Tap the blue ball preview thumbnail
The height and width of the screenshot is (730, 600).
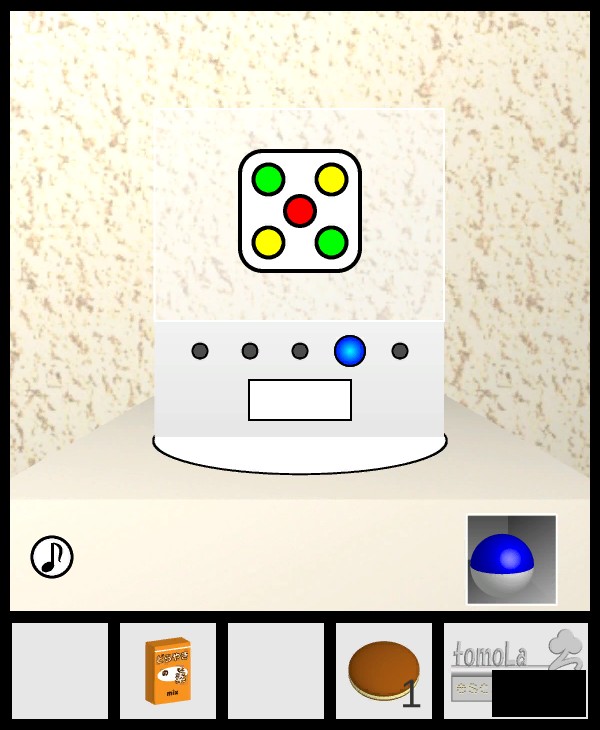pyautogui.click(x=511, y=560)
